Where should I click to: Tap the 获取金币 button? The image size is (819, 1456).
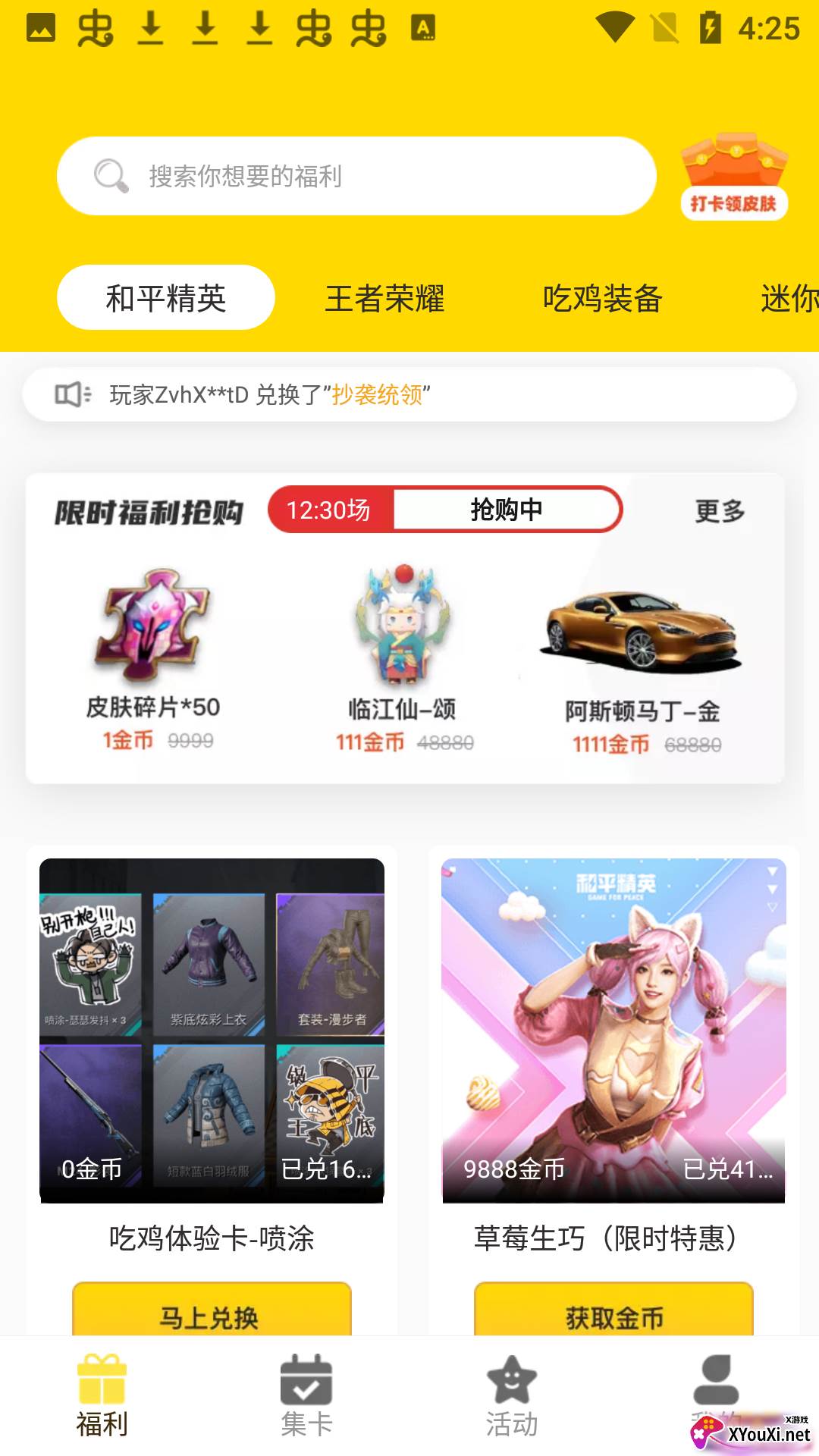click(x=613, y=1312)
